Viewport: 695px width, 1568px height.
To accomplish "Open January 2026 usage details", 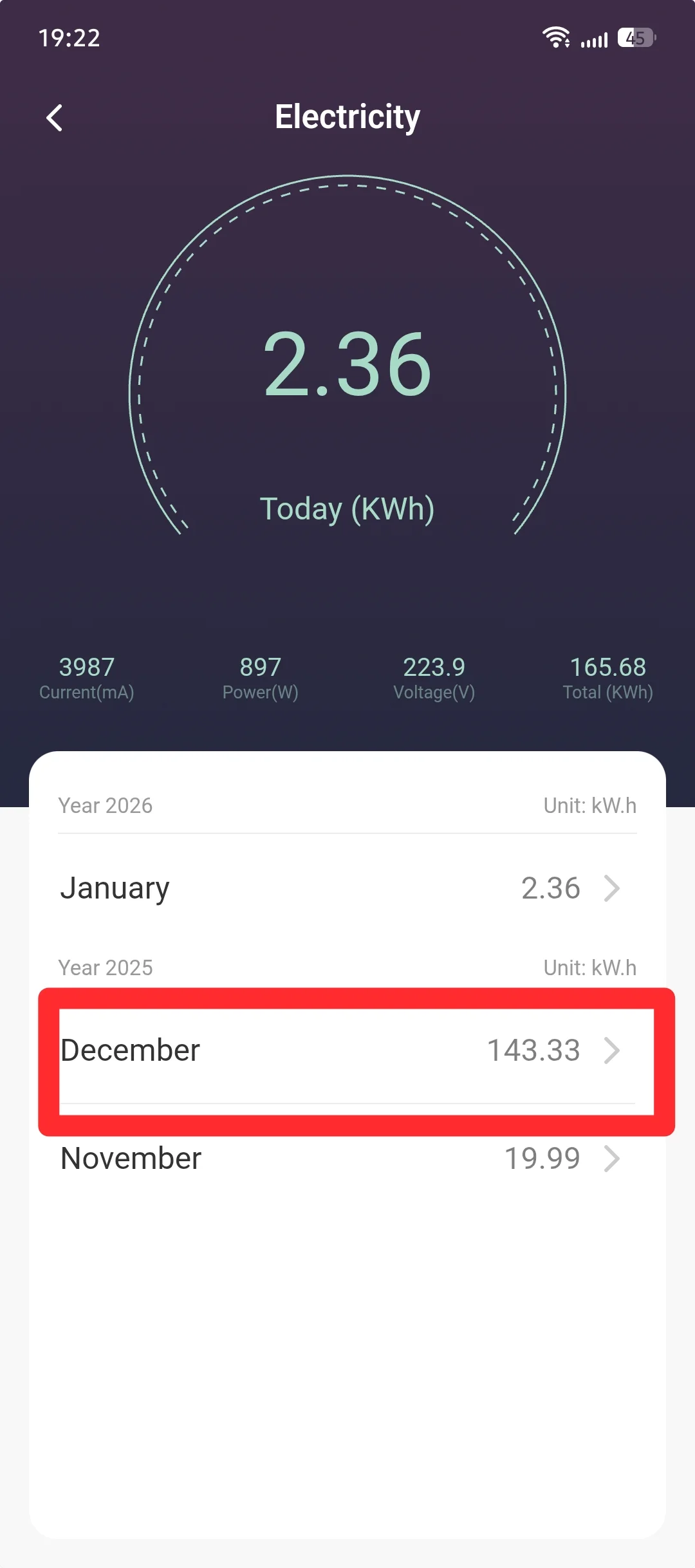I will pos(347,888).
